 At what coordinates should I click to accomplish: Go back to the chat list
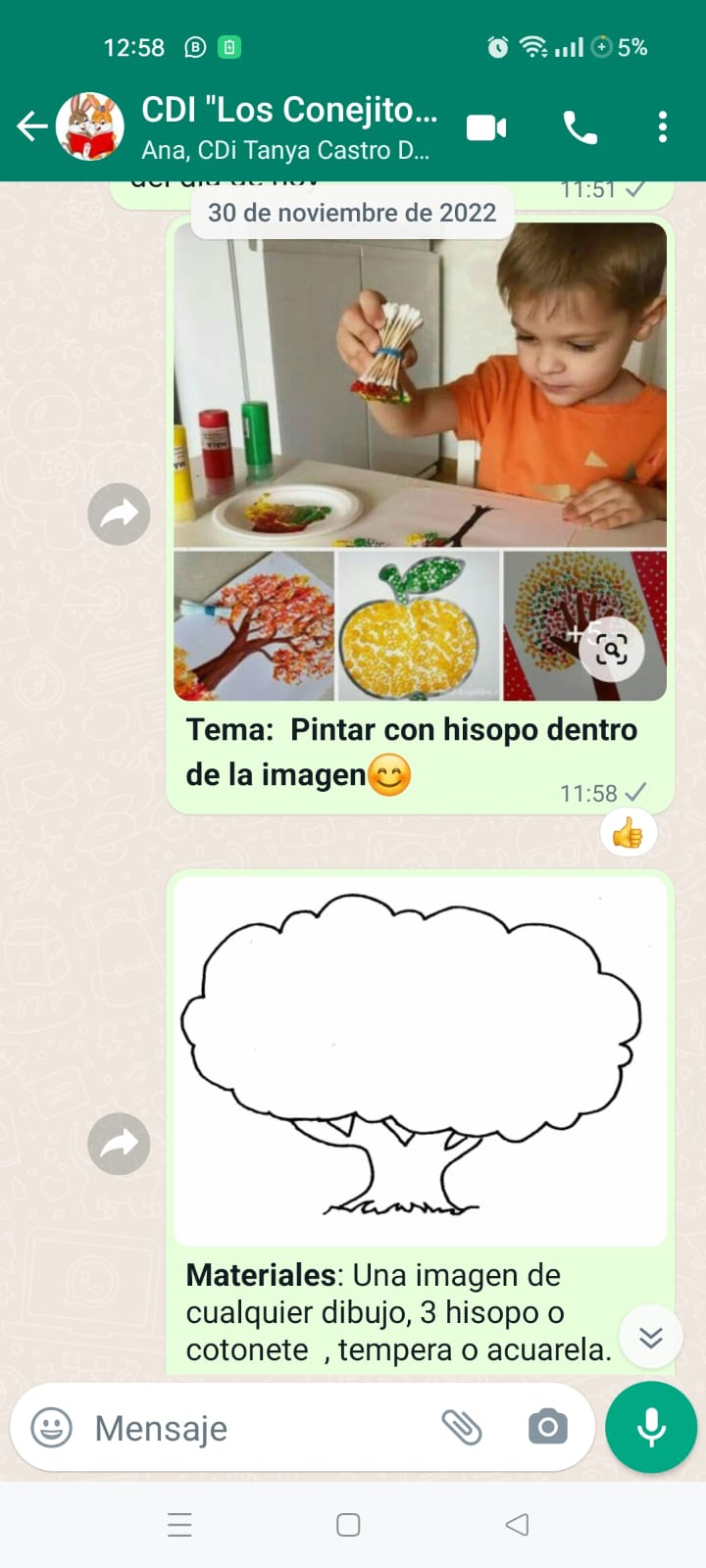[32, 126]
